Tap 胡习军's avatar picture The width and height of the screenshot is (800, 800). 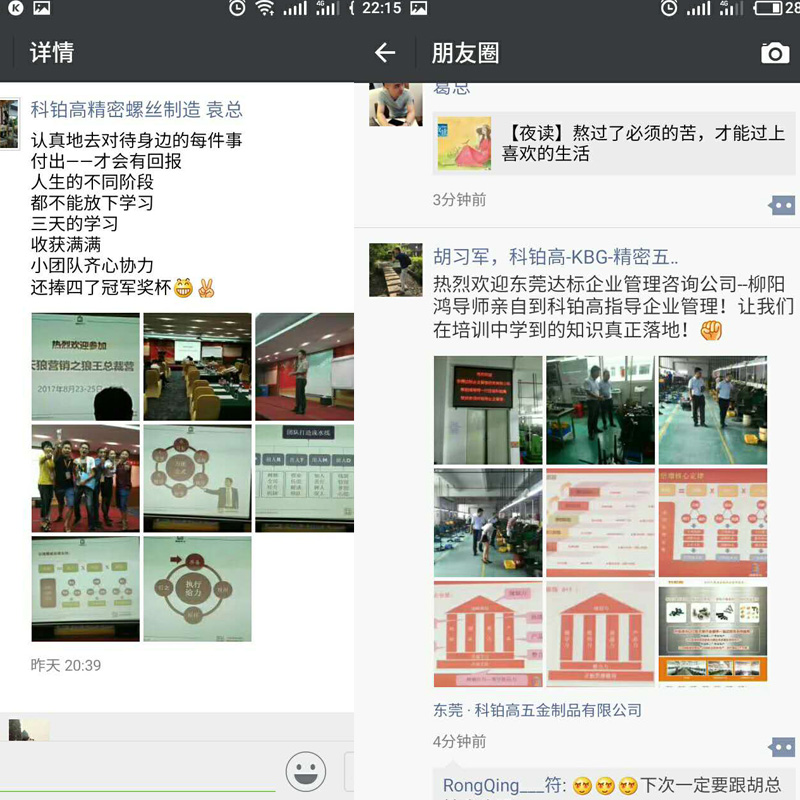[x=396, y=270]
